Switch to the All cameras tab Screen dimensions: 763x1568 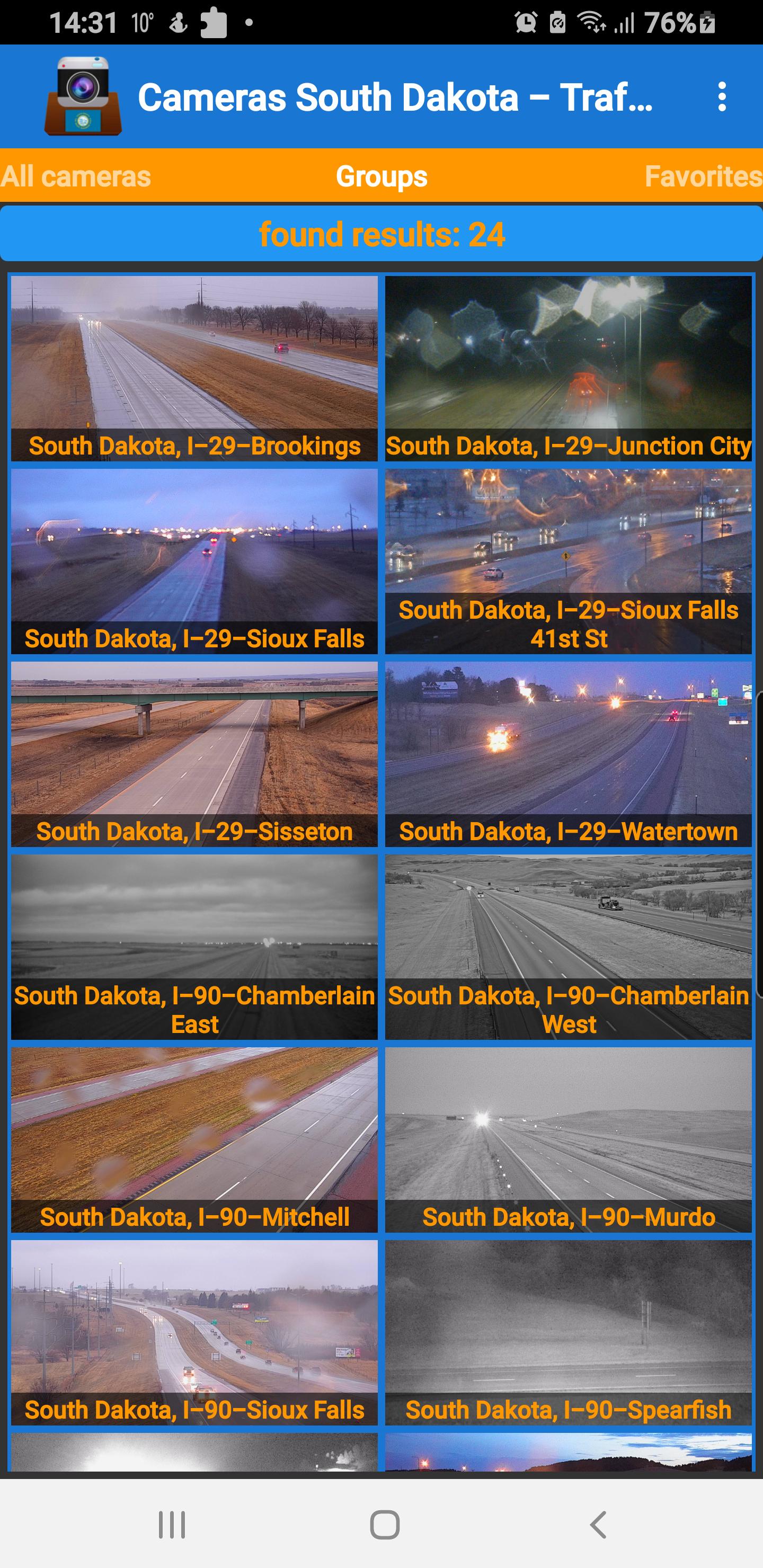click(76, 177)
